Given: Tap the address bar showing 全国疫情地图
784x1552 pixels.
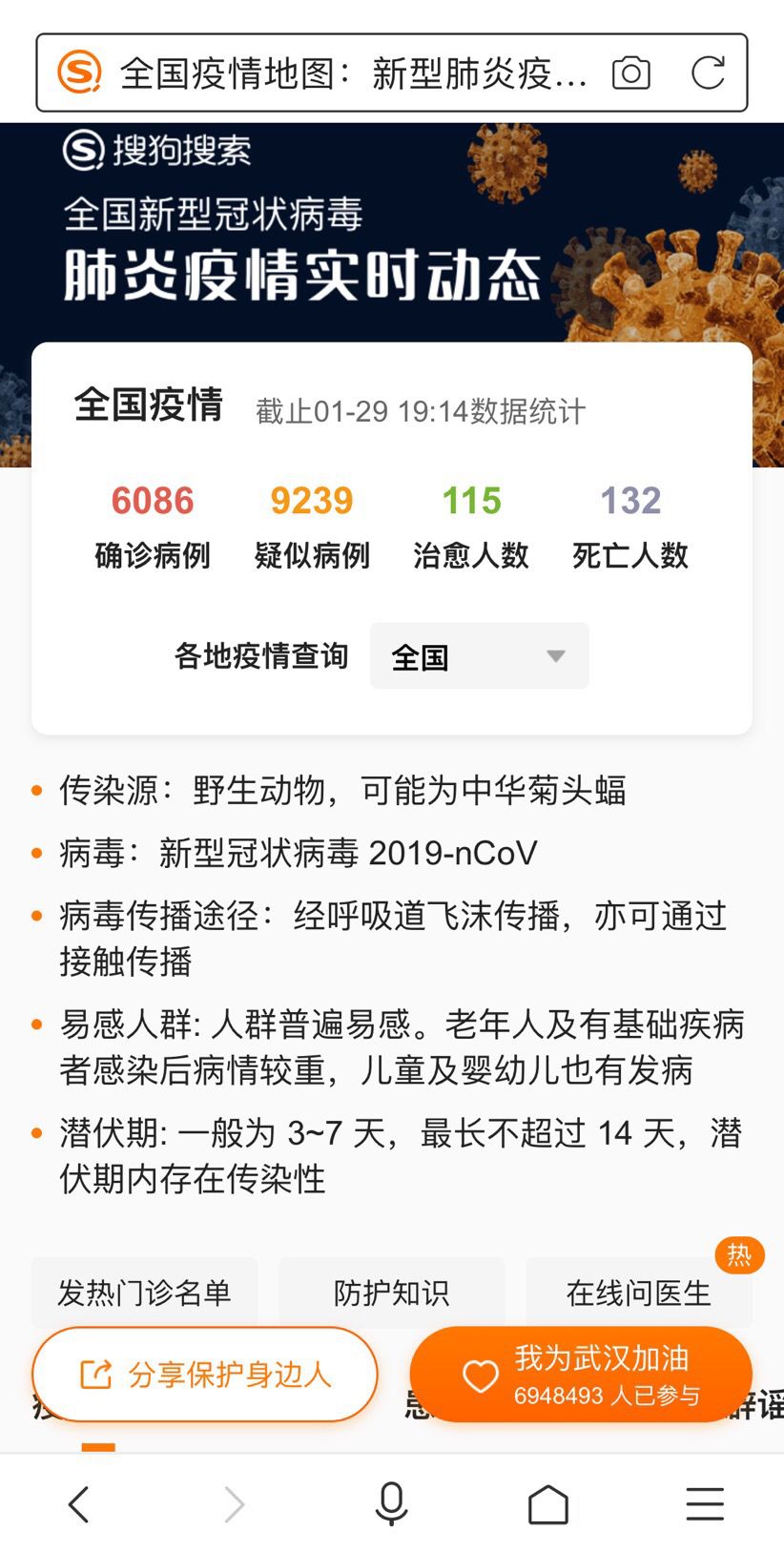Looking at the screenshot, I should (x=353, y=73).
